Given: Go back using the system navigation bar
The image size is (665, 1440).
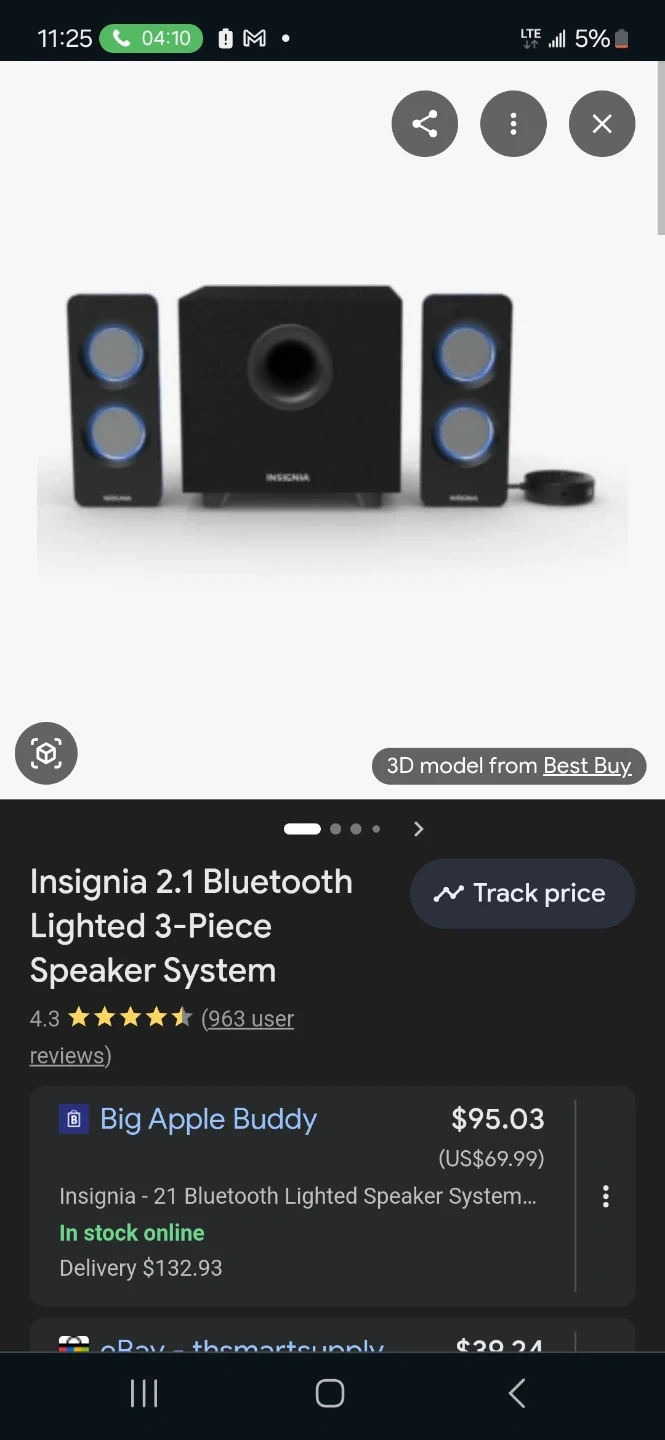Looking at the screenshot, I should 516,1394.
